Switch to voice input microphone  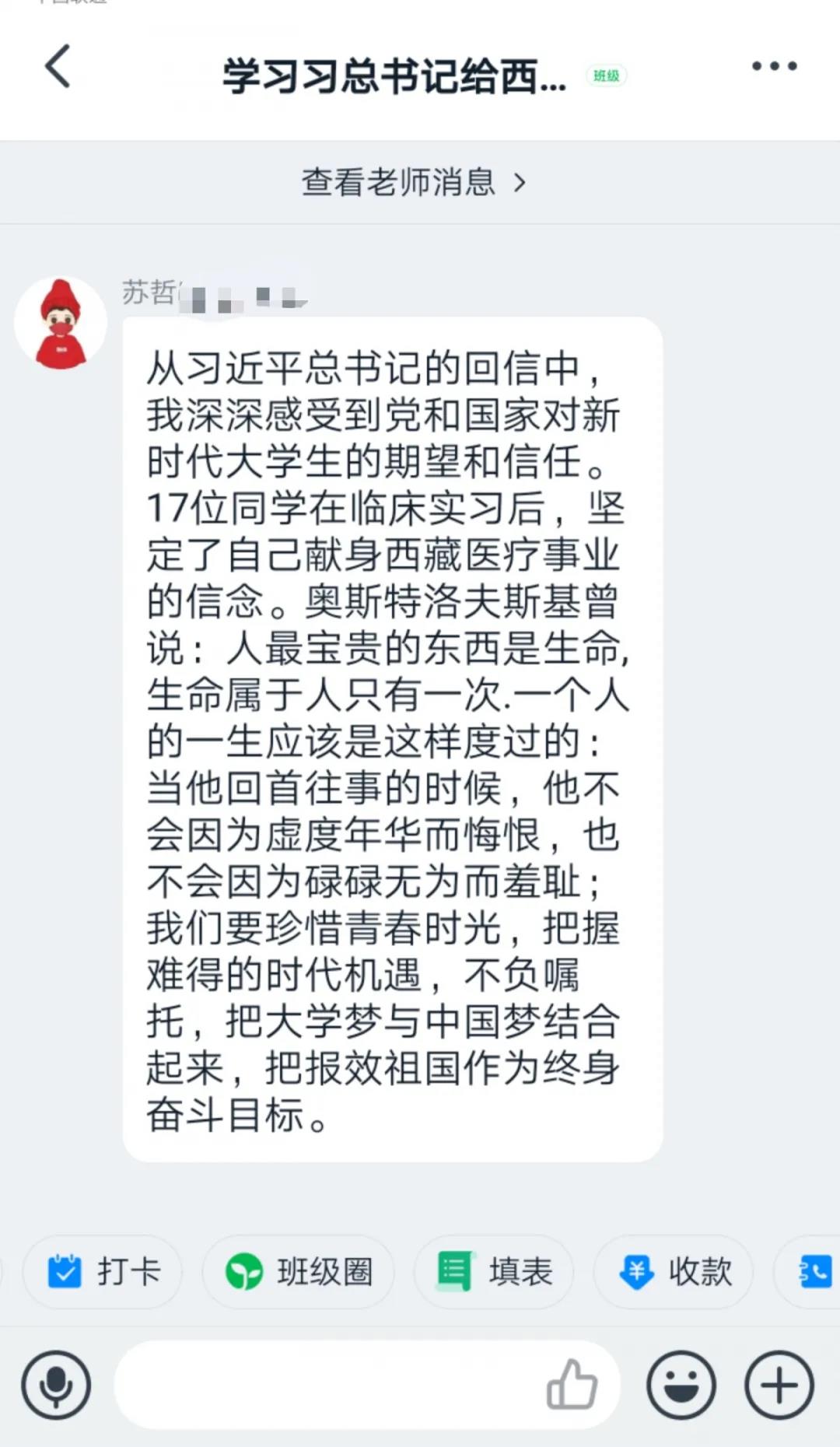coord(56,1385)
